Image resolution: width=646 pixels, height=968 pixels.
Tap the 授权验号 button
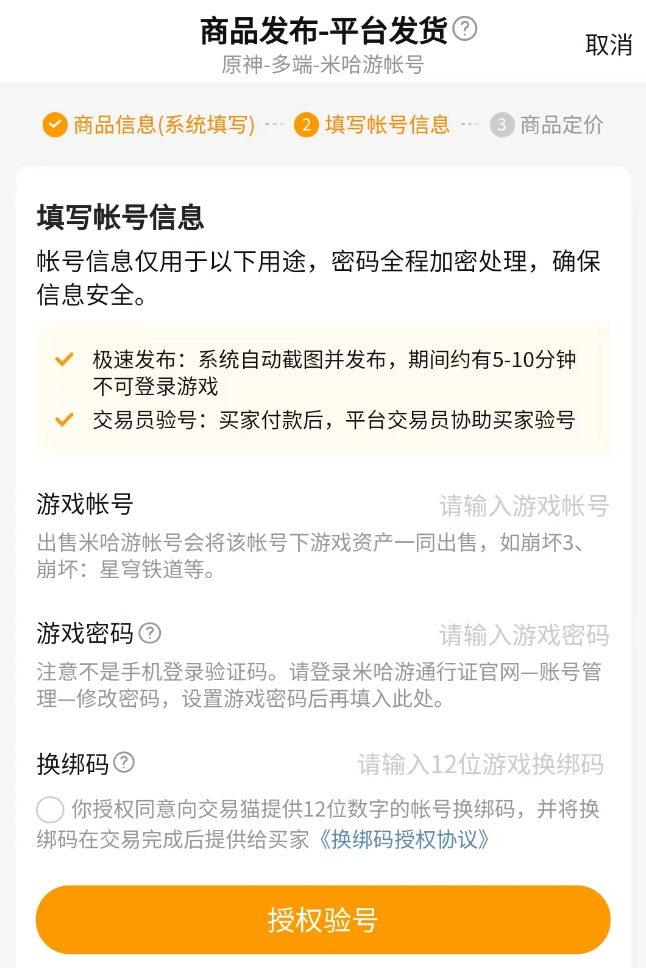pyautogui.click(x=323, y=920)
